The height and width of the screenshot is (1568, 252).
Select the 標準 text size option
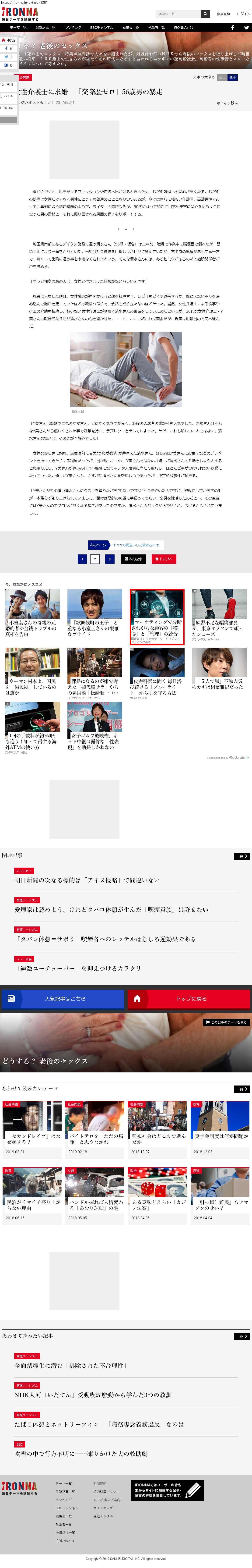pyautogui.click(x=233, y=77)
